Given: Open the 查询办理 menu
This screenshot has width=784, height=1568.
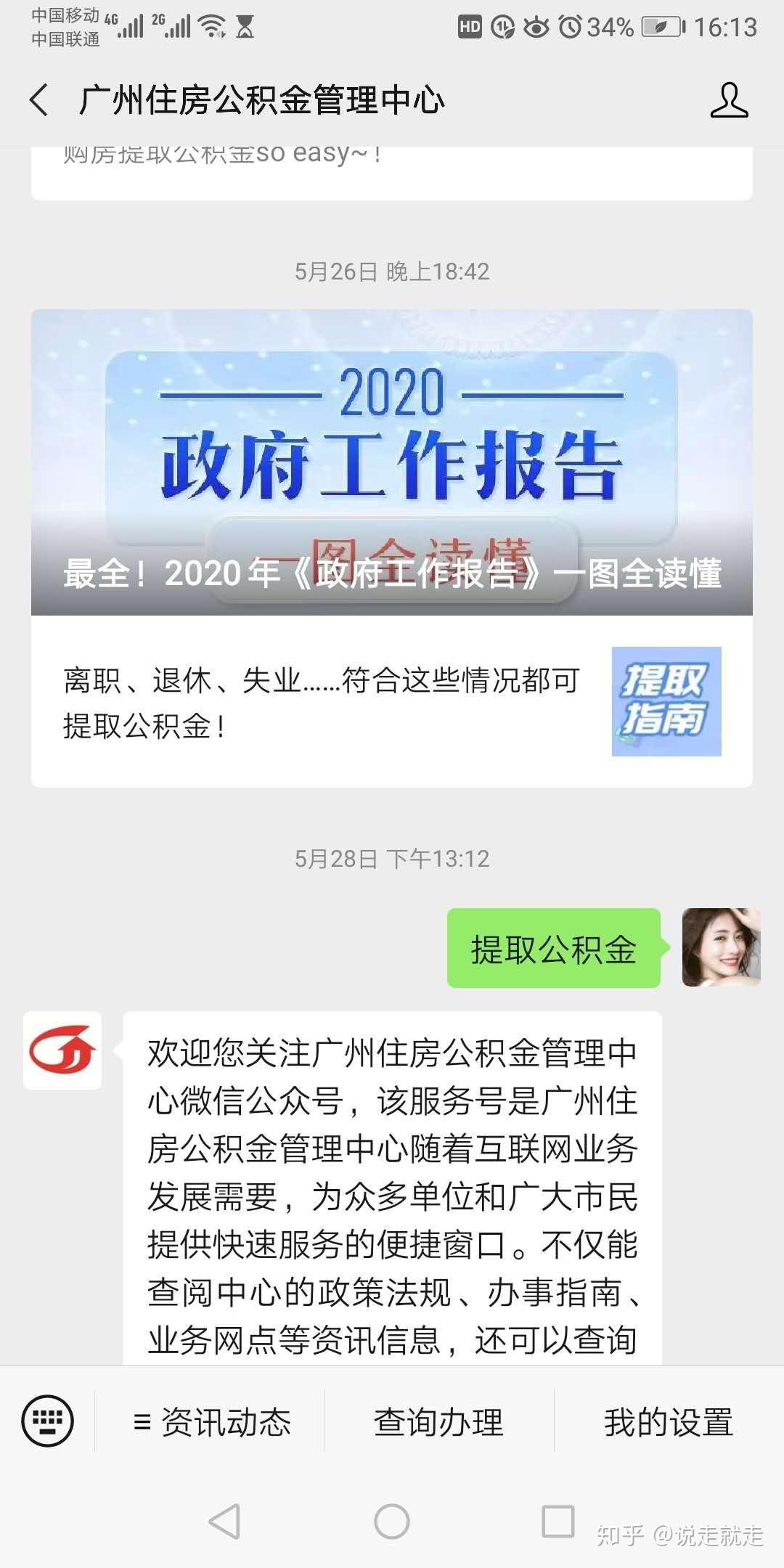Looking at the screenshot, I should pos(438,1421).
